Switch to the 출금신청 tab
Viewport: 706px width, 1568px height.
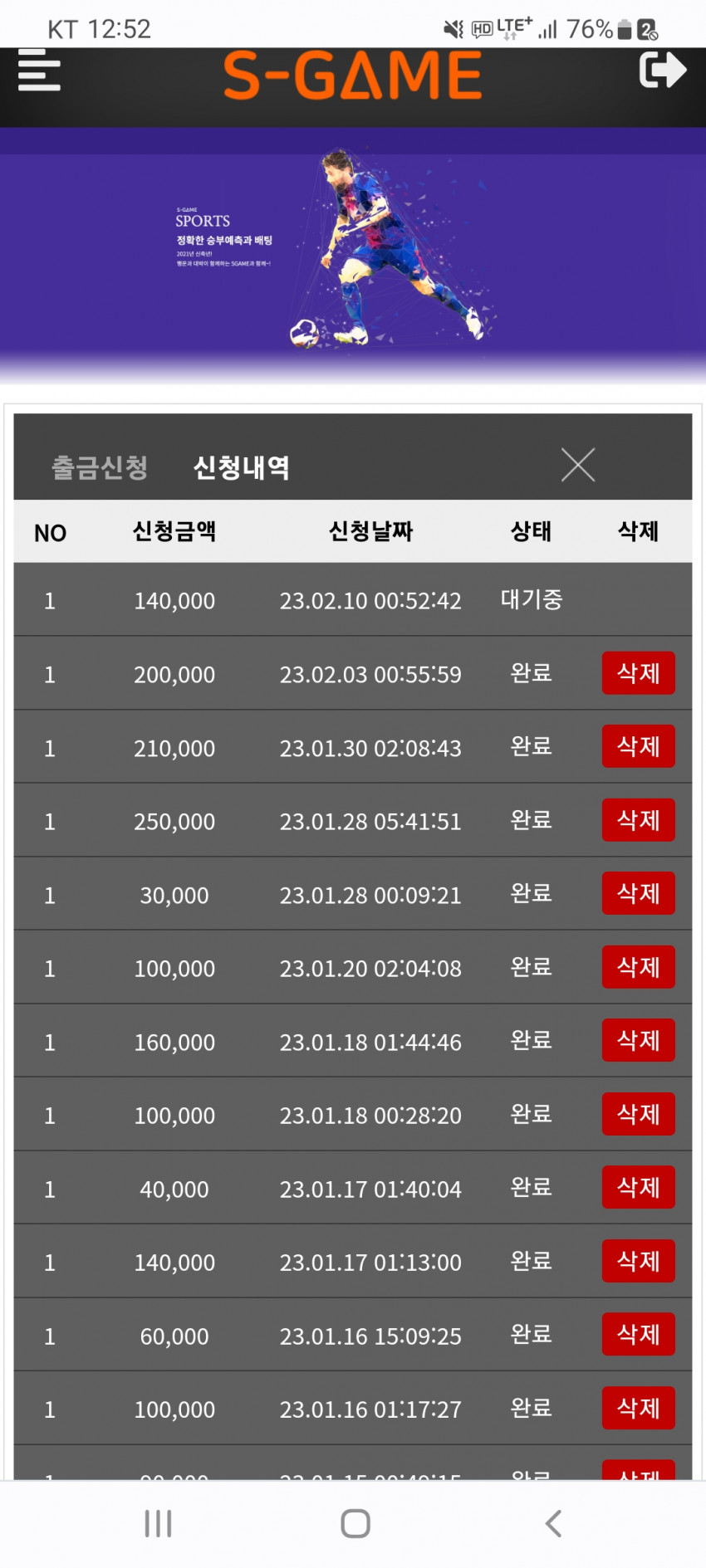click(x=100, y=467)
